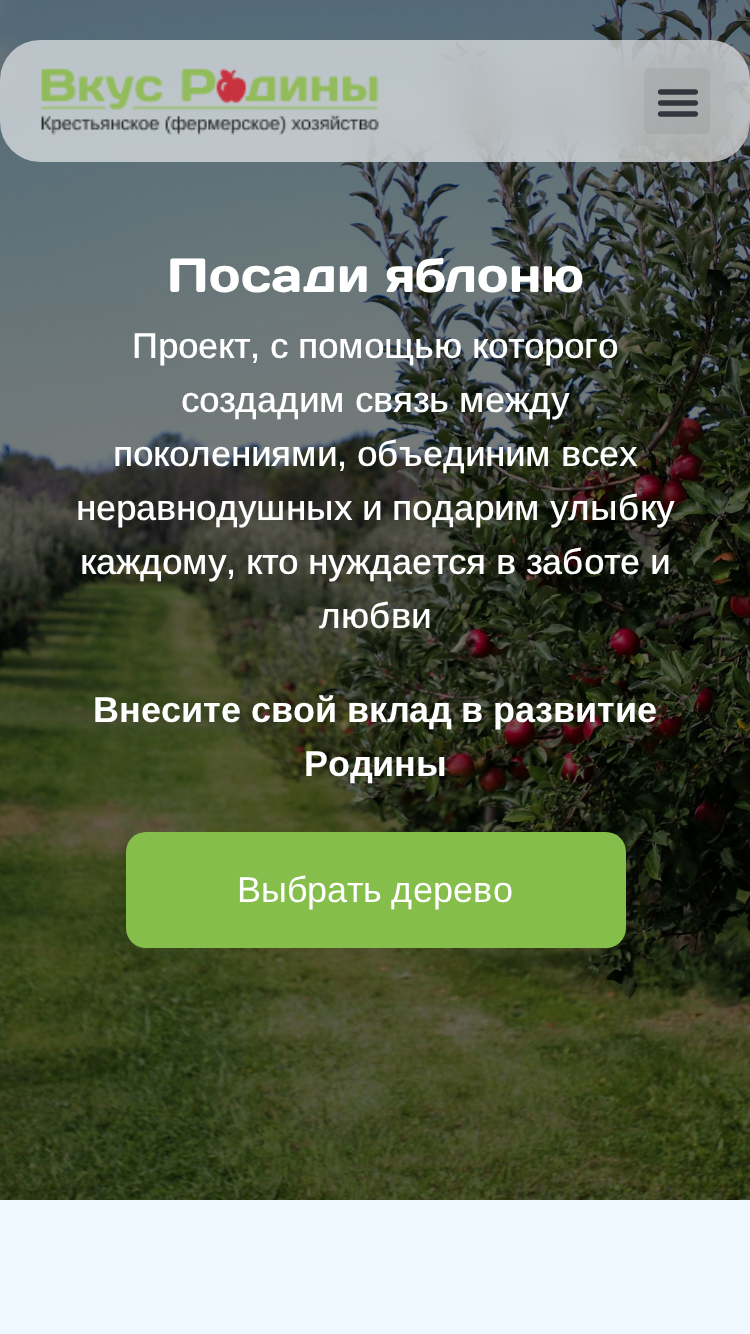Open the hamburger menu
Viewport: 750px width, 1334px height.
point(677,101)
